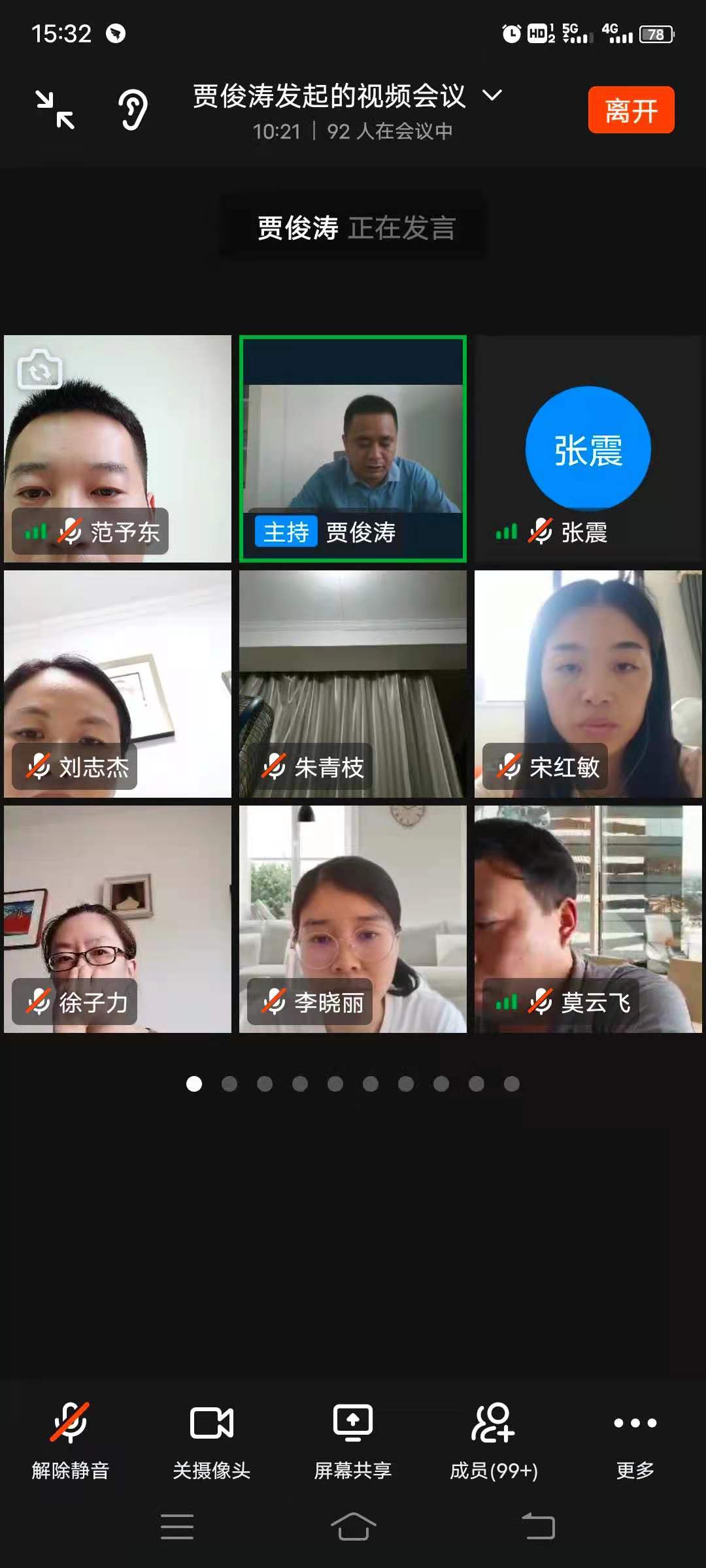Select 张震's participant tile
This screenshot has width=706, height=1568.
[588, 448]
